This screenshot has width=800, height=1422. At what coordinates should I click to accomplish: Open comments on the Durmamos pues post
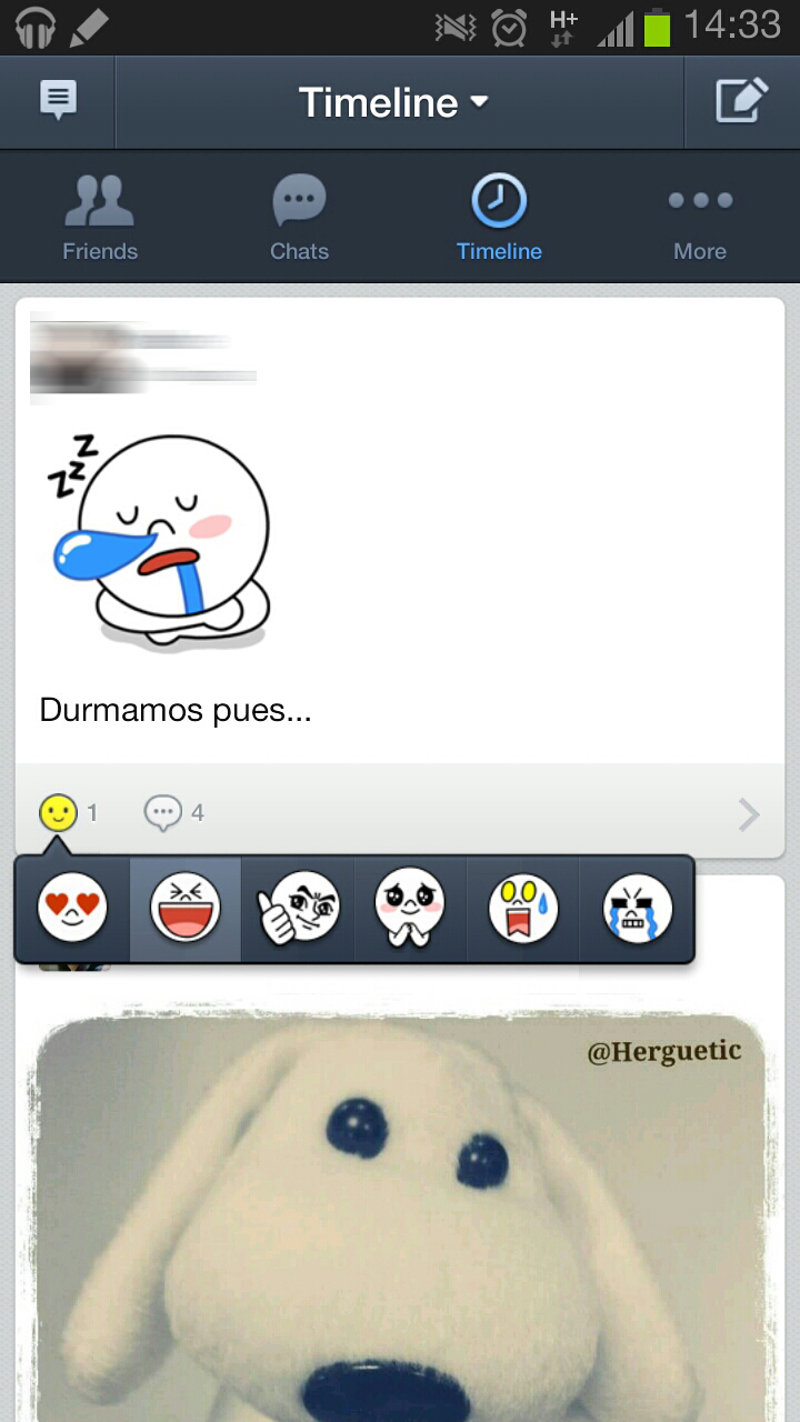coord(164,813)
